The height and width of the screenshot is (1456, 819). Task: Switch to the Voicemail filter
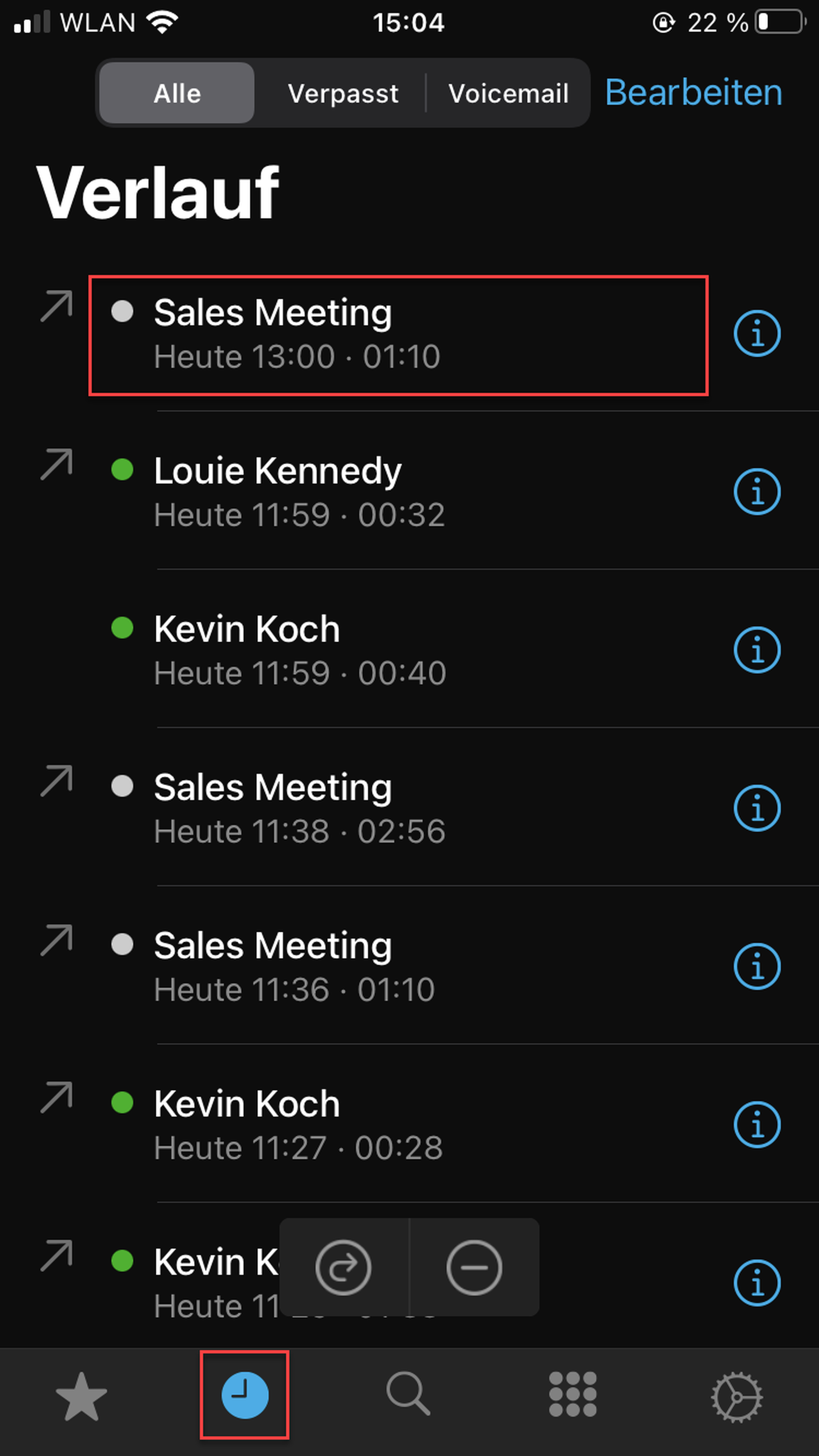coord(508,93)
